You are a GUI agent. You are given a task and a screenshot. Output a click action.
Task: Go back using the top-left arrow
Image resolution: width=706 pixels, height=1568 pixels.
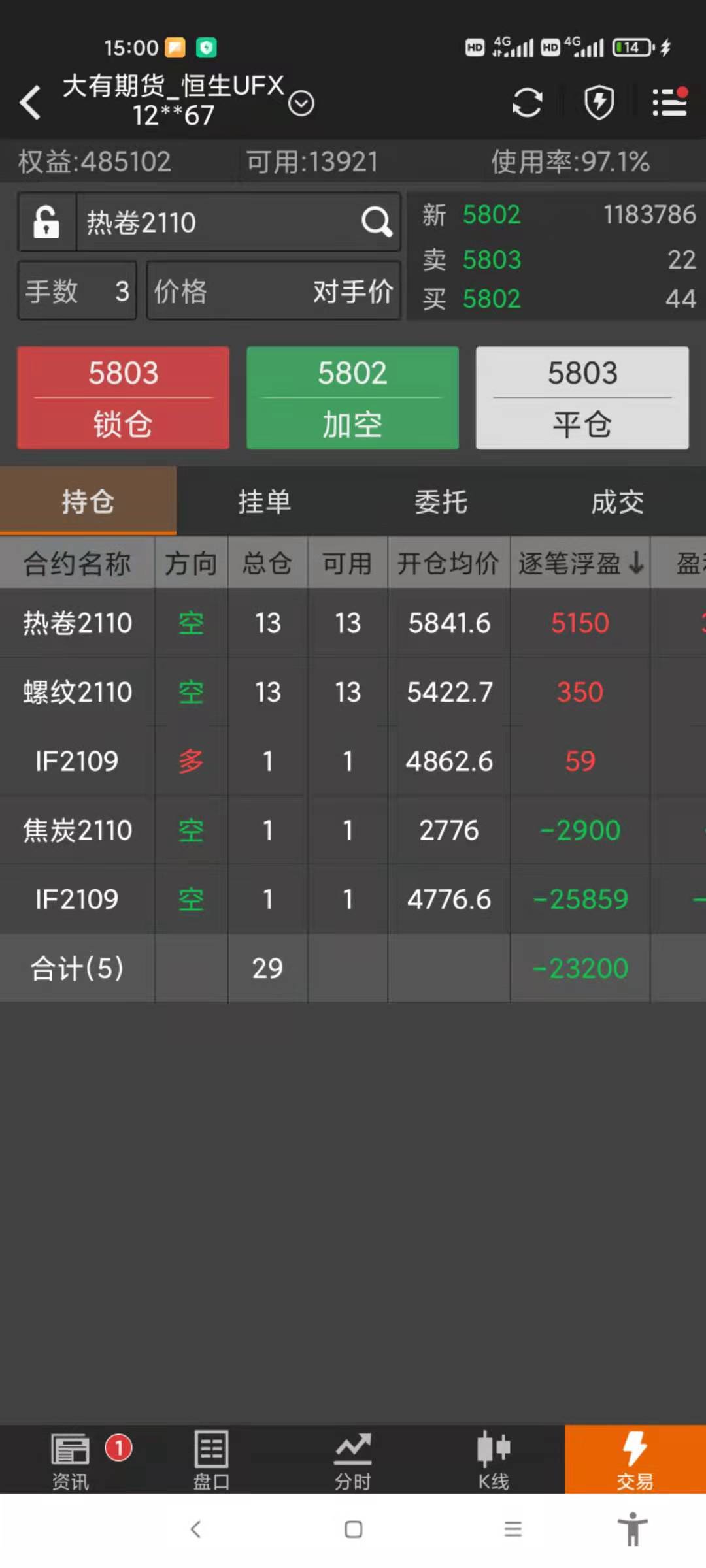tap(30, 103)
